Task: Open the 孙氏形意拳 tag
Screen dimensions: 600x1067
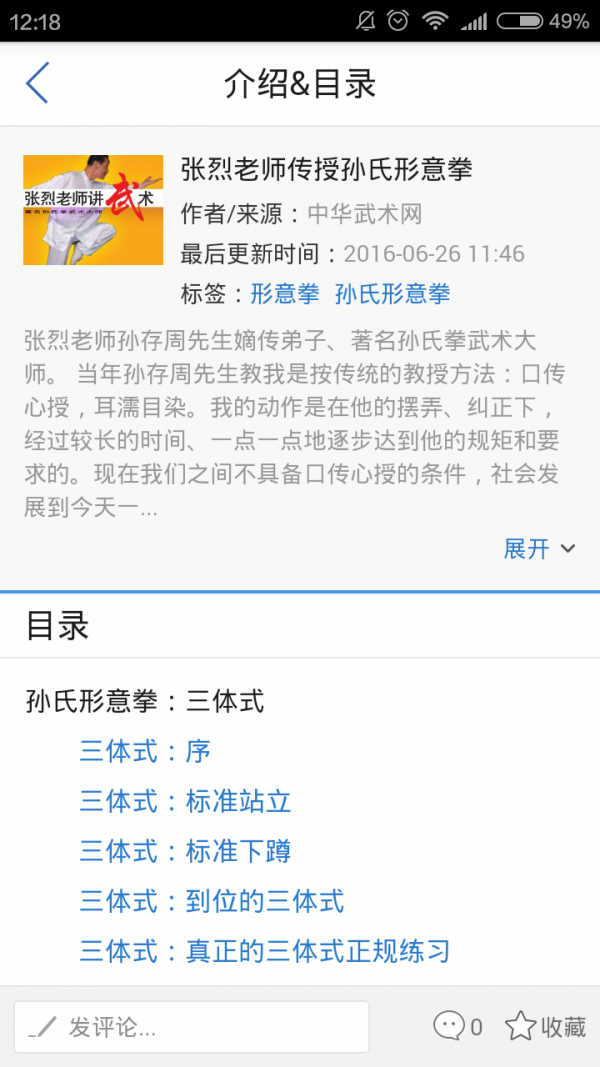Action: coord(392,294)
